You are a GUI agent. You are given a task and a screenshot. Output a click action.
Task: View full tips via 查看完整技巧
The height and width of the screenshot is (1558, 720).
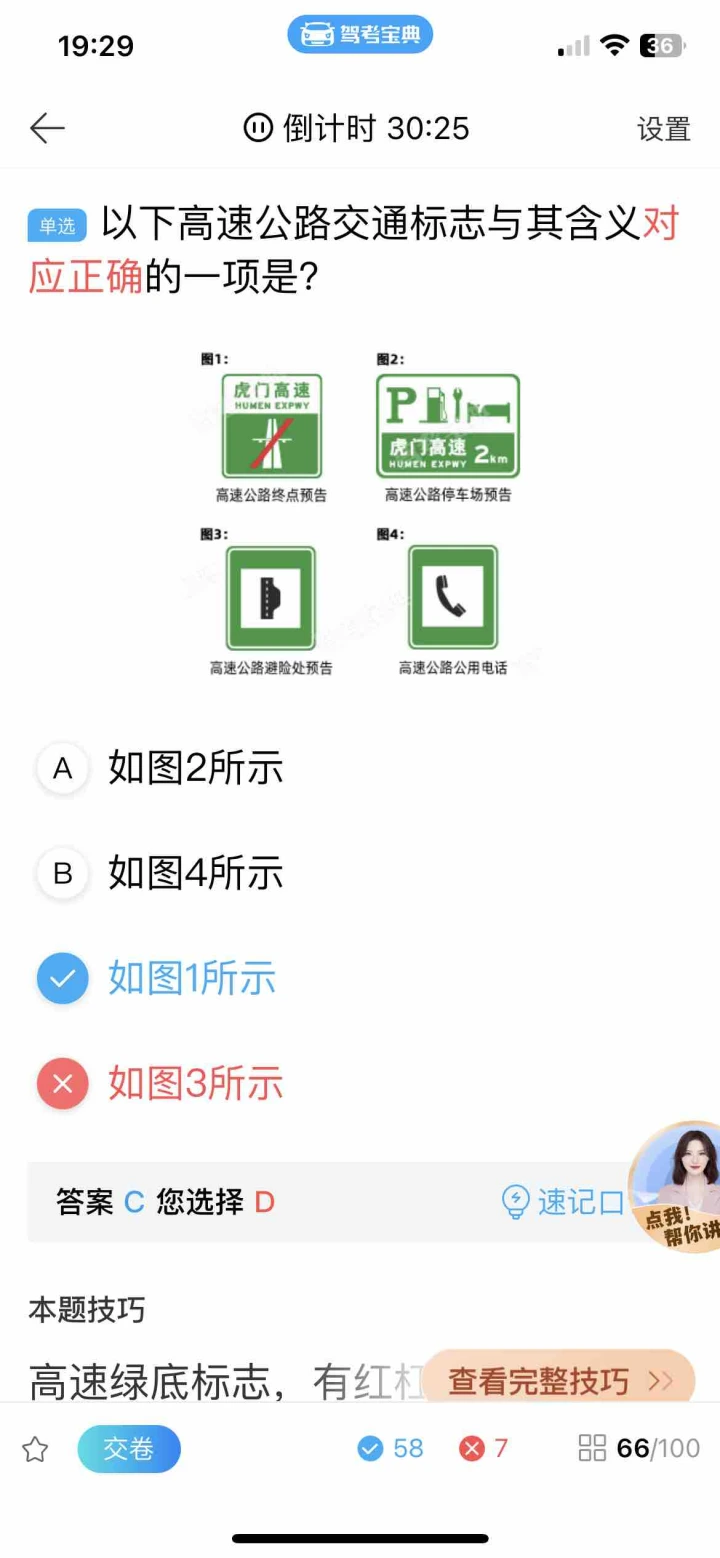click(559, 1381)
